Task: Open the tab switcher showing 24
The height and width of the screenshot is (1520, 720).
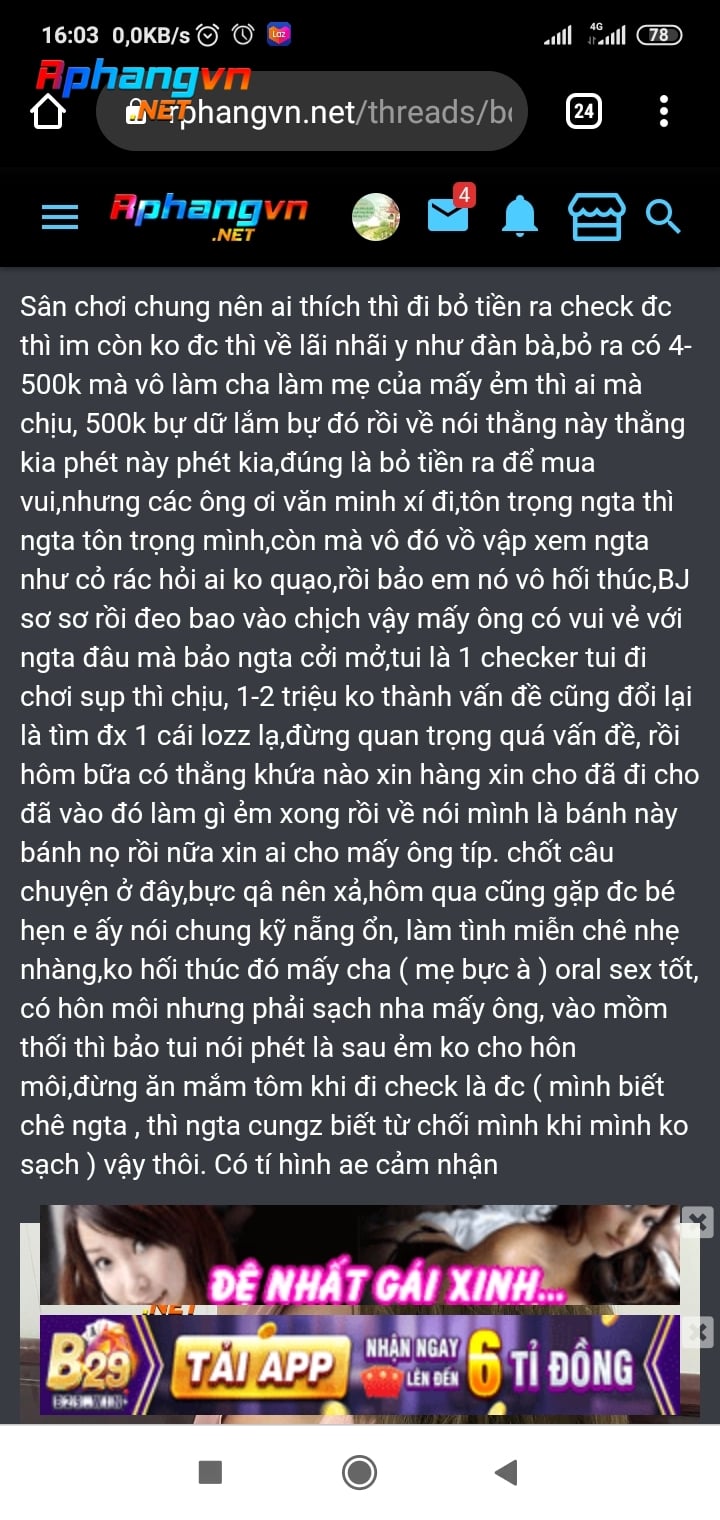Action: tap(584, 111)
